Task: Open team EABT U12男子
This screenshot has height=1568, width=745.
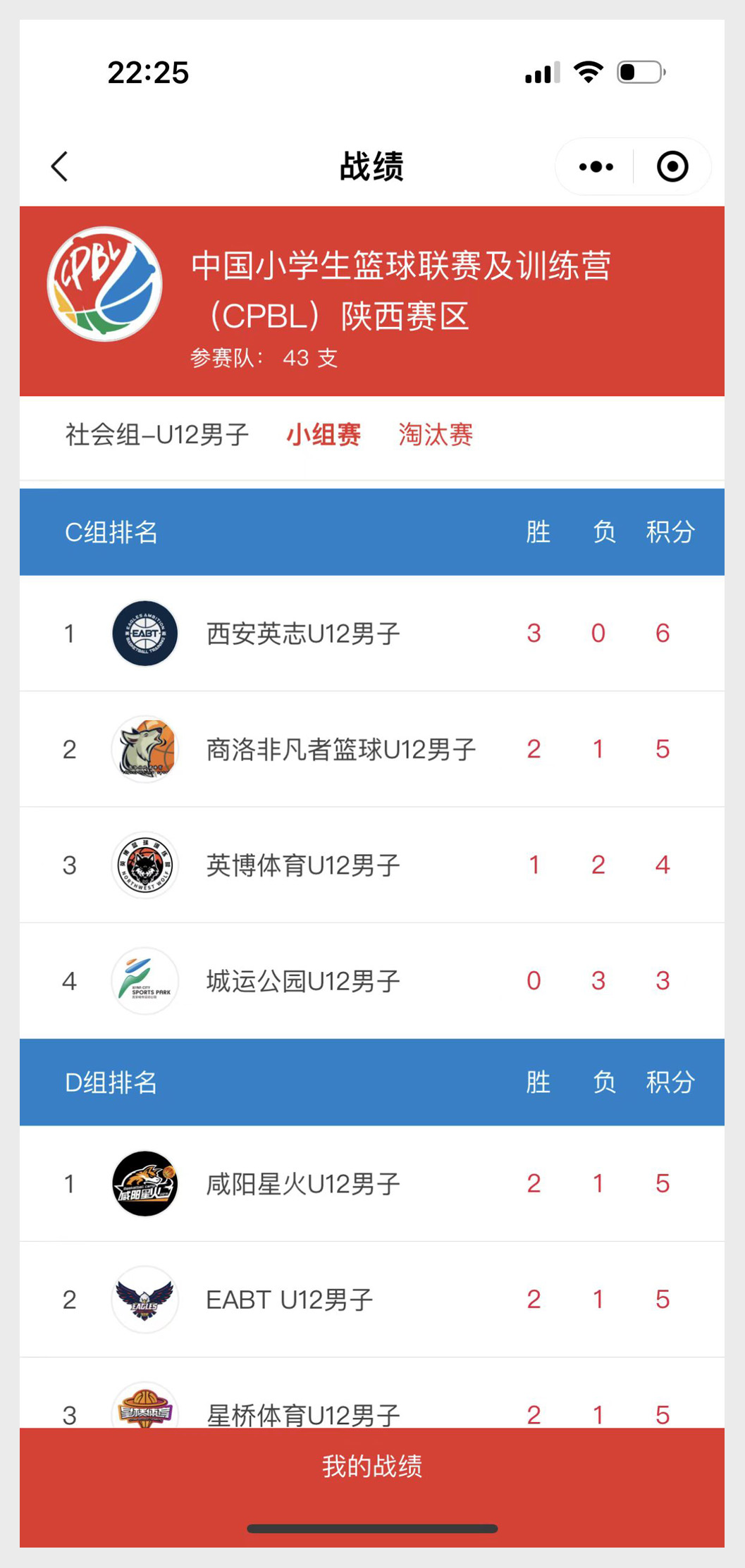Action: (372, 1300)
